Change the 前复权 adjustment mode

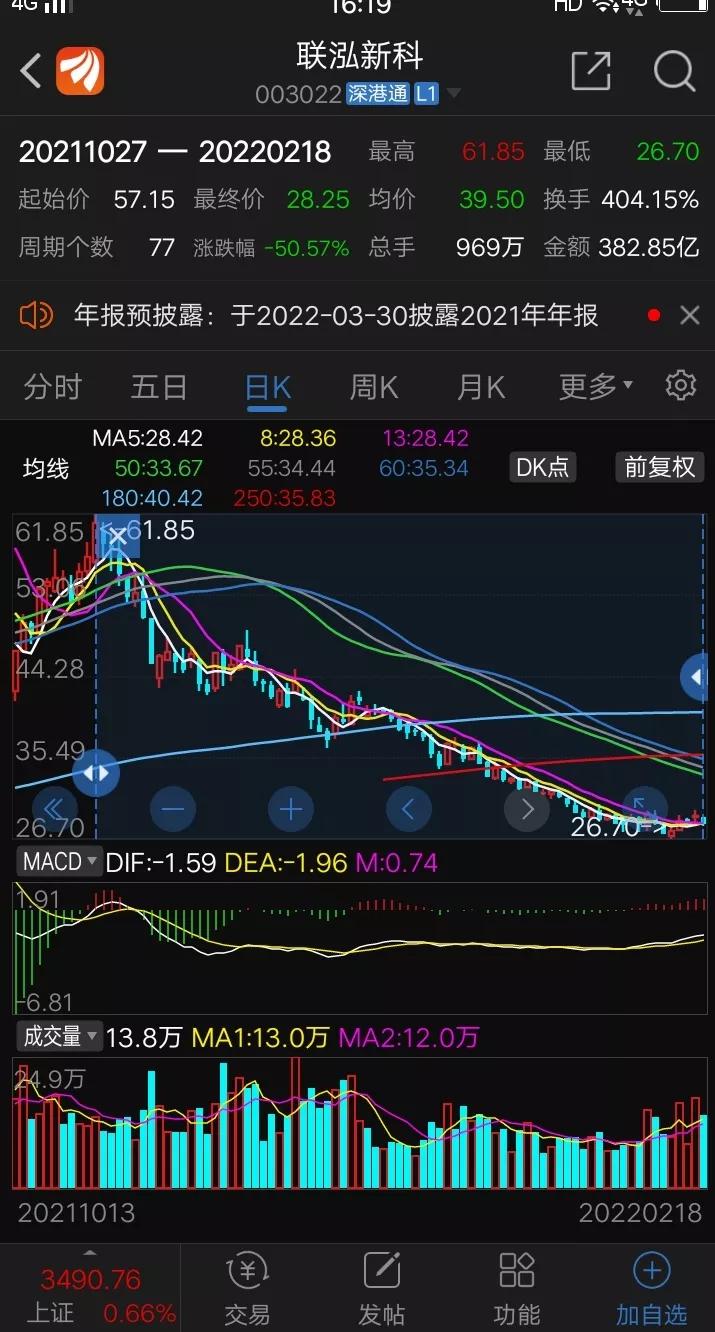[658, 467]
